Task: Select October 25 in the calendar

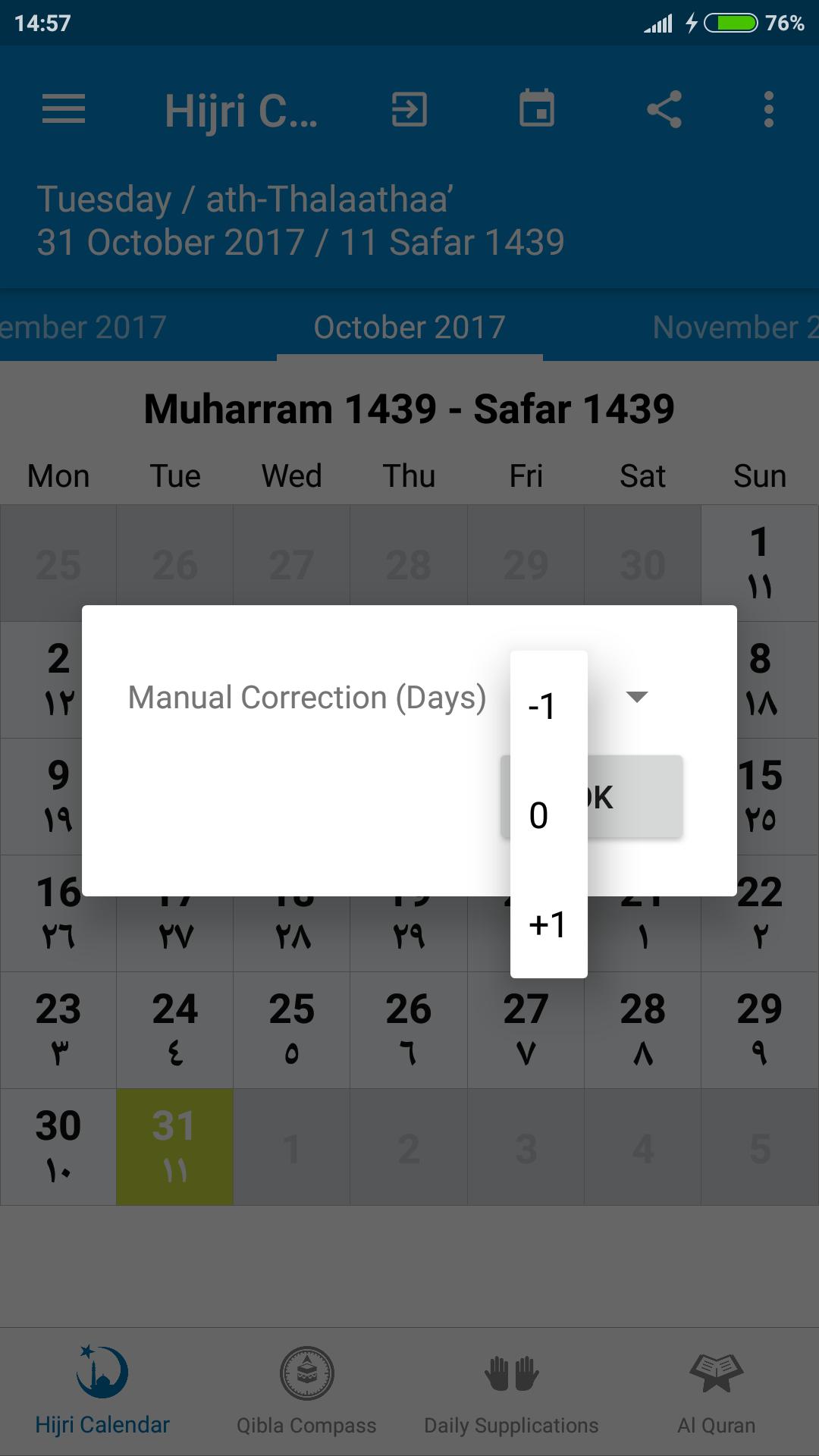Action: [292, 1030]
